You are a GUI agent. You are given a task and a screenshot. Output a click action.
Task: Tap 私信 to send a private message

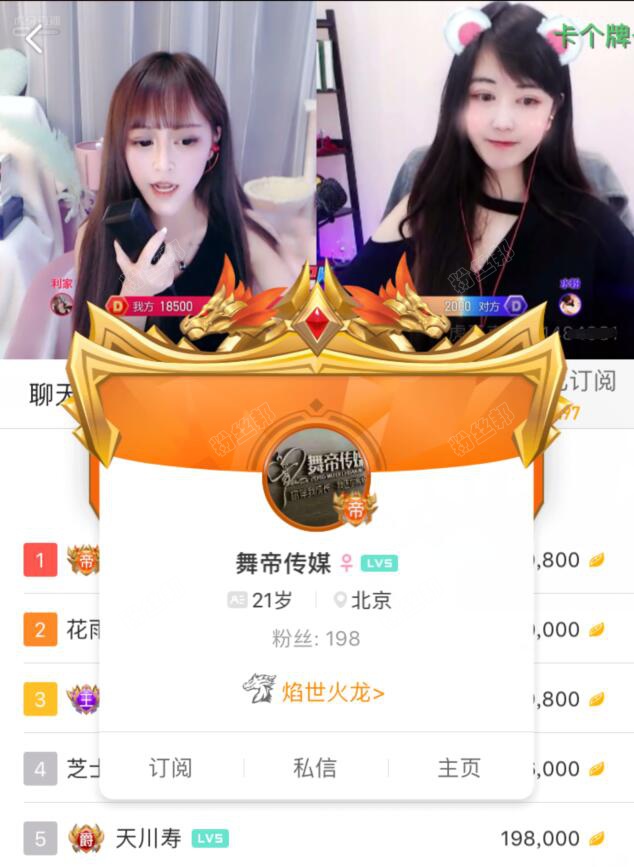[x=315, y=768]
